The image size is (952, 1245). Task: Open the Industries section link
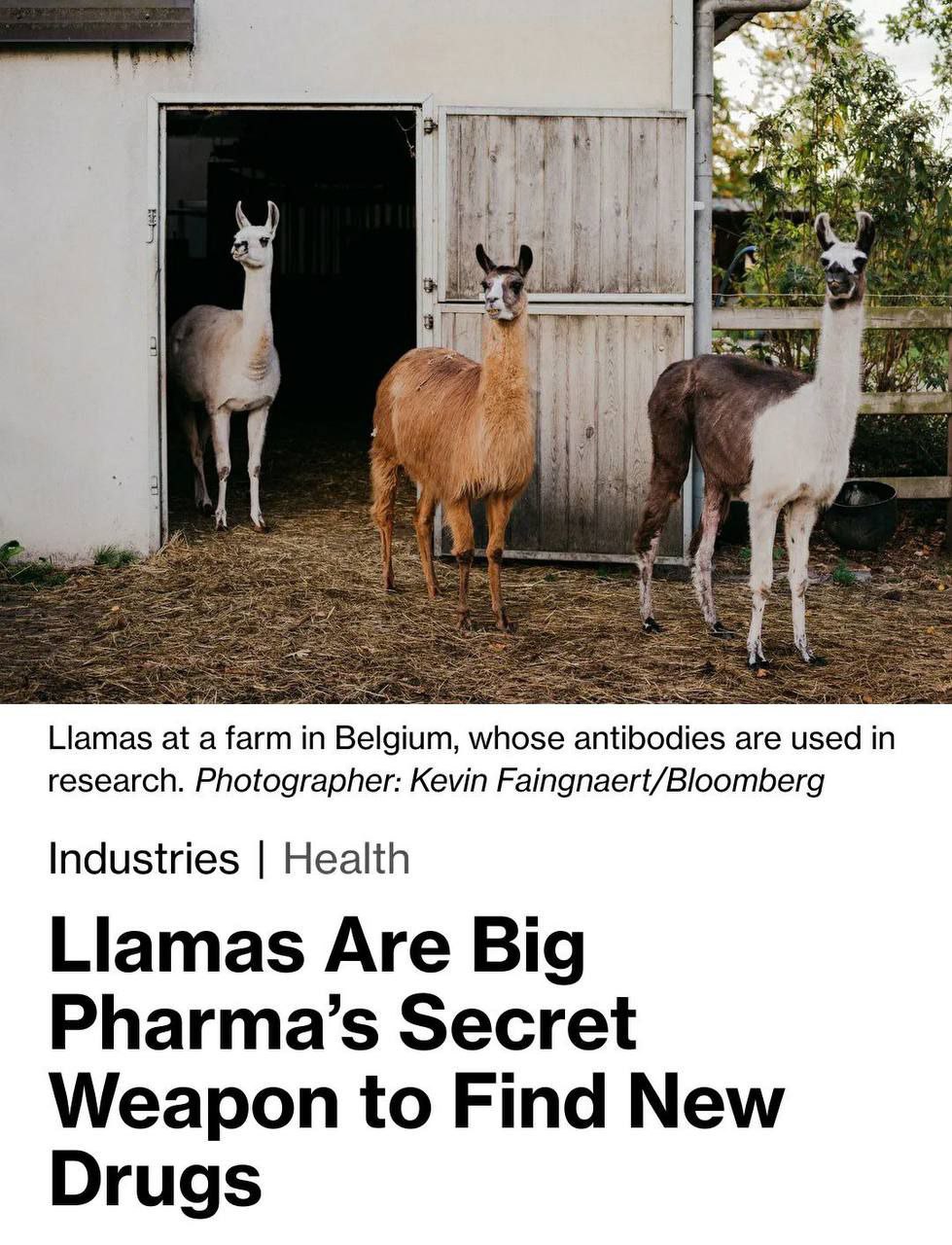tap(143, 859)
